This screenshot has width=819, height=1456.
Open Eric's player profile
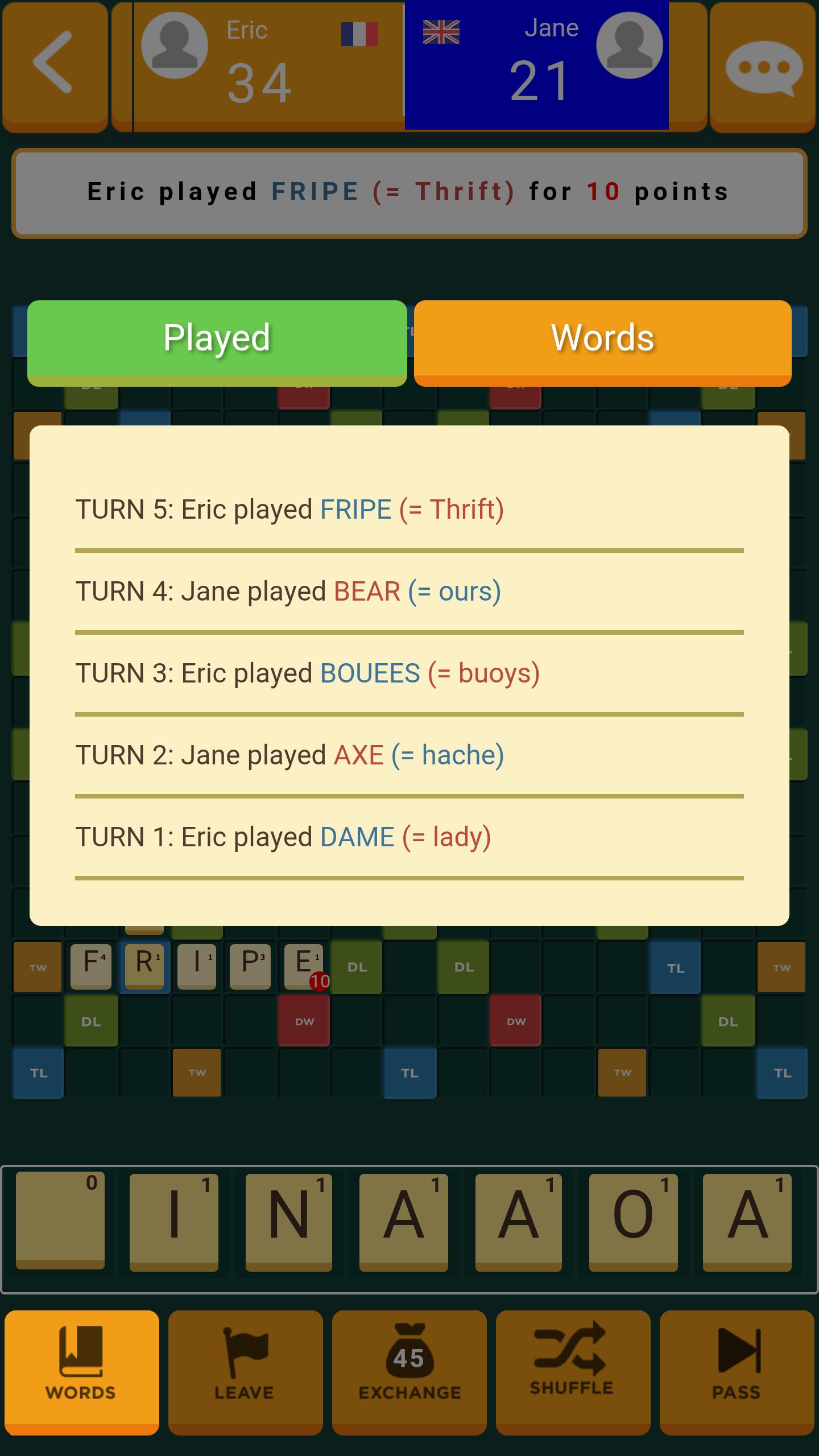[x=175, y=45]
